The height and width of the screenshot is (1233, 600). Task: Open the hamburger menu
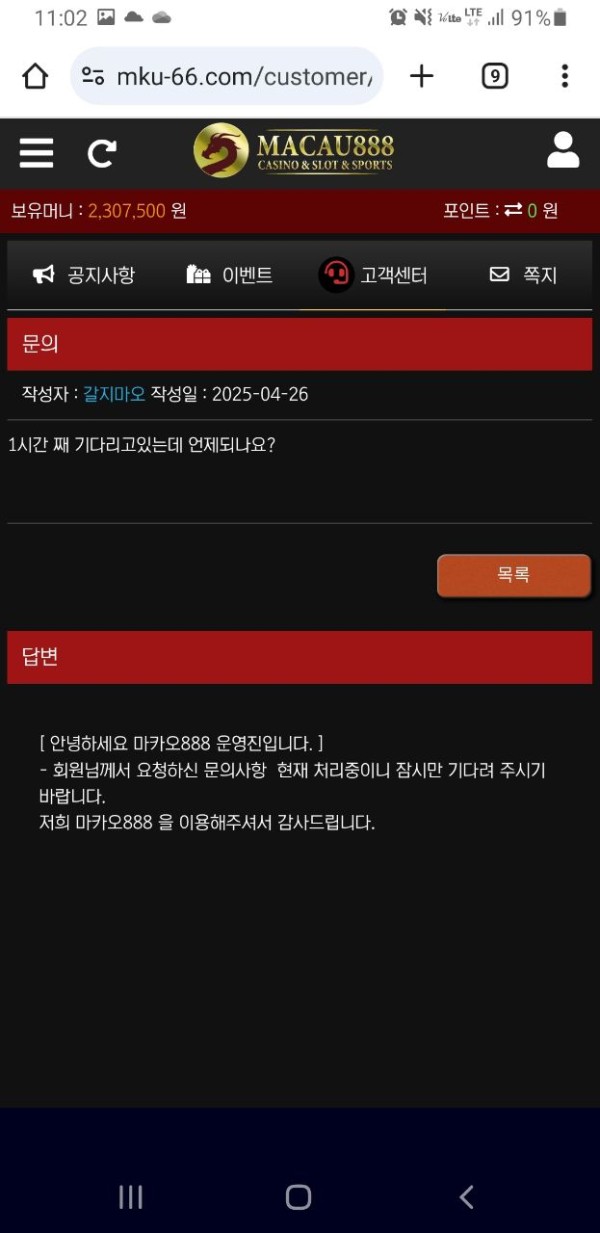click(36, 153)
